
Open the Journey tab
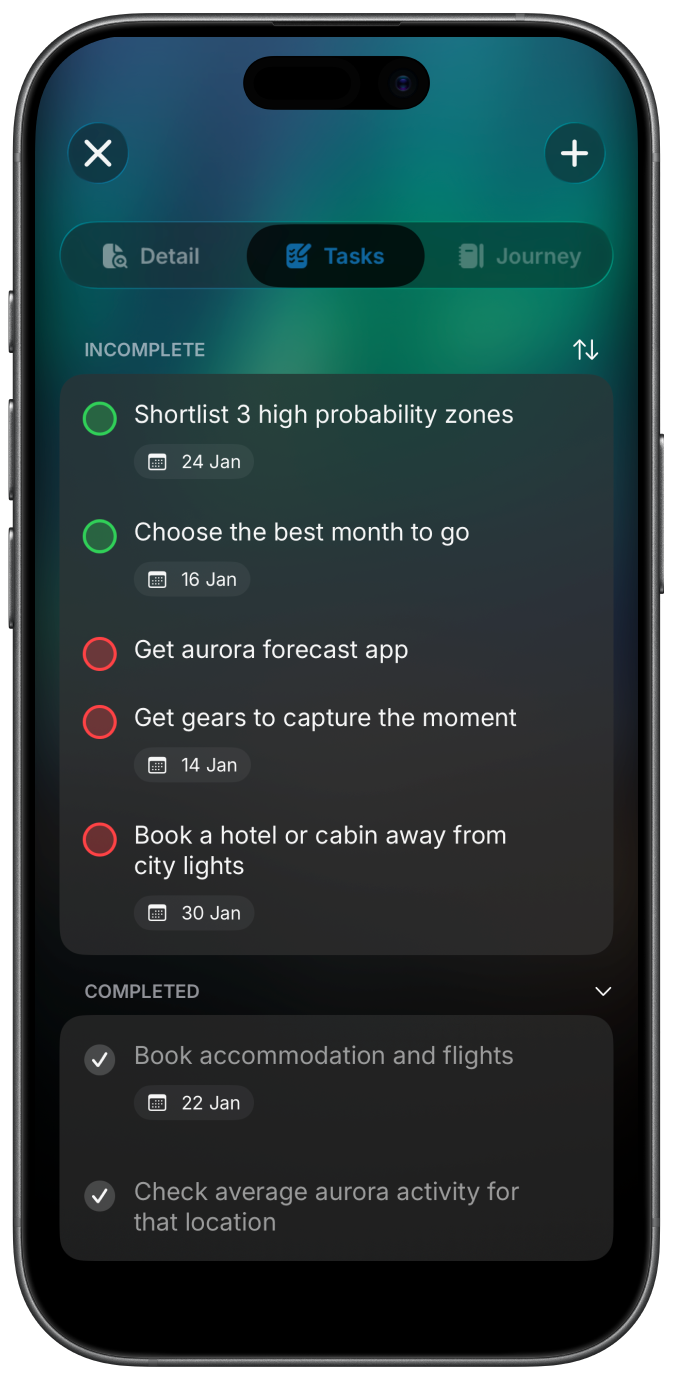pos(520,256)
